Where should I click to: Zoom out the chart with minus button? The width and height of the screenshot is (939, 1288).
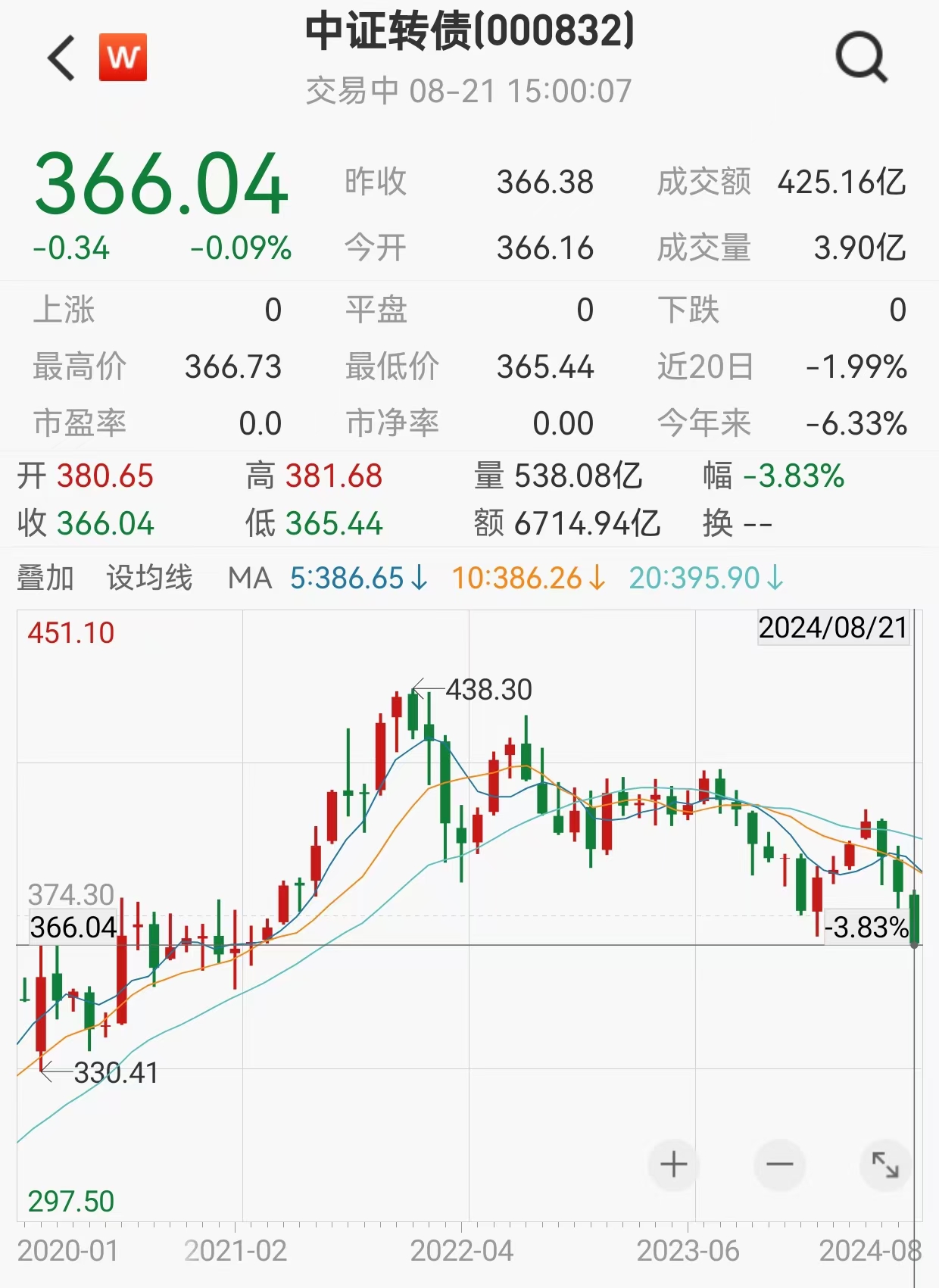pyautogui.click(x=779, y=1165)
